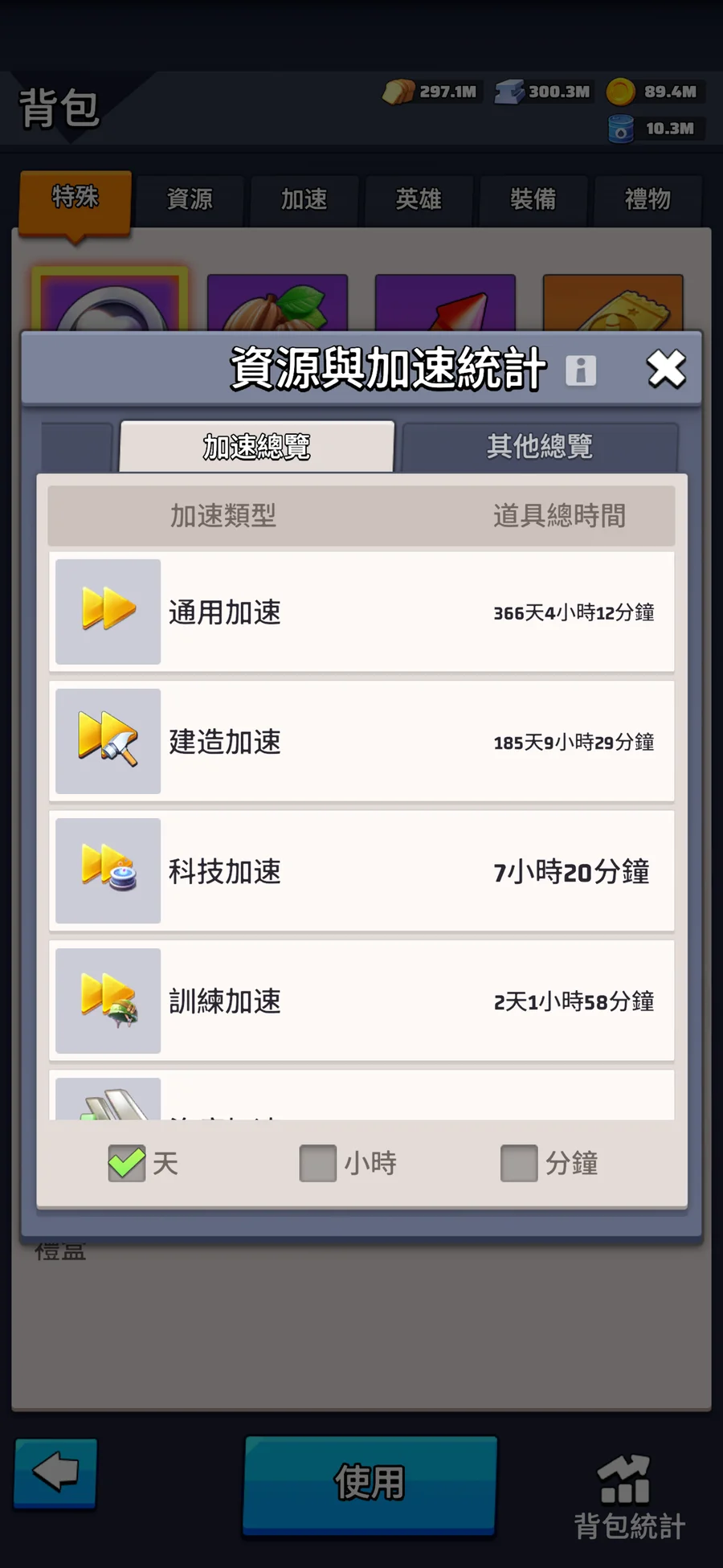Check the 分鐘 checkbox

pos(519,1163)
